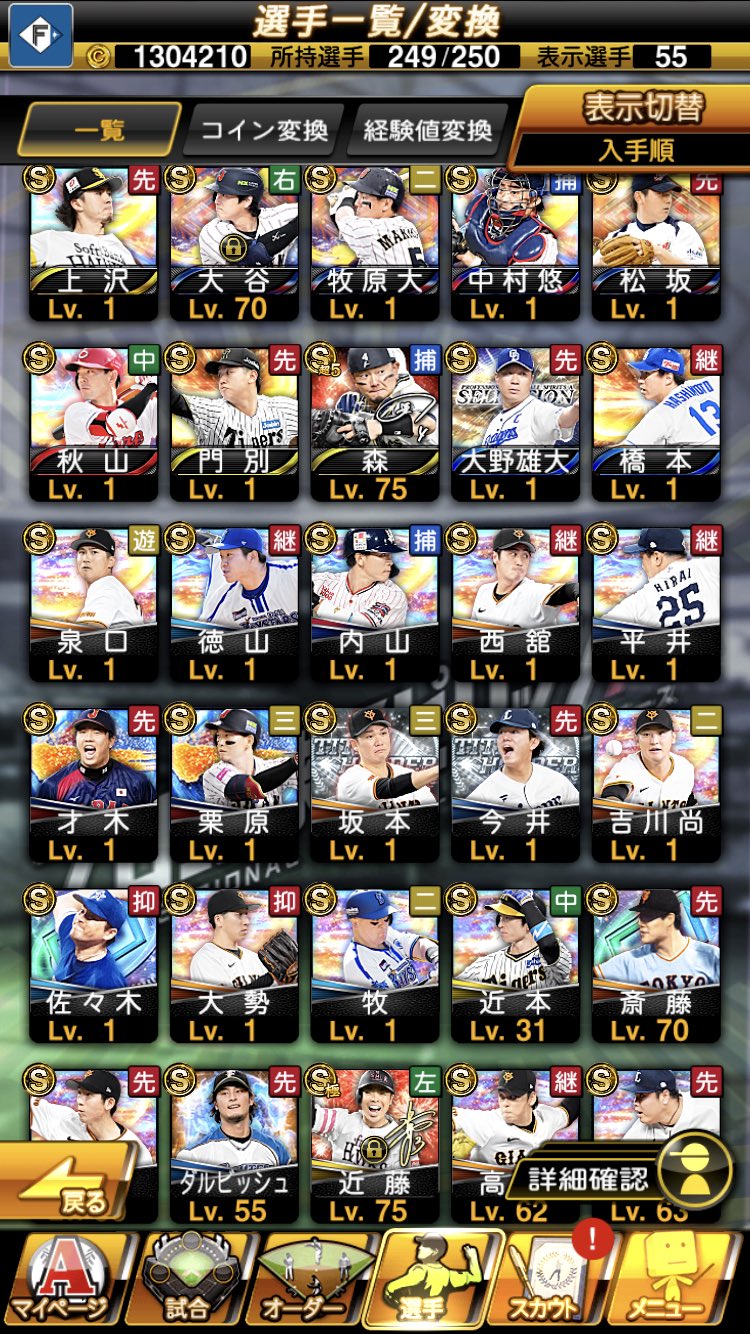Switch to the 経験値変換 tab
750x1334 pixels.
427,130
